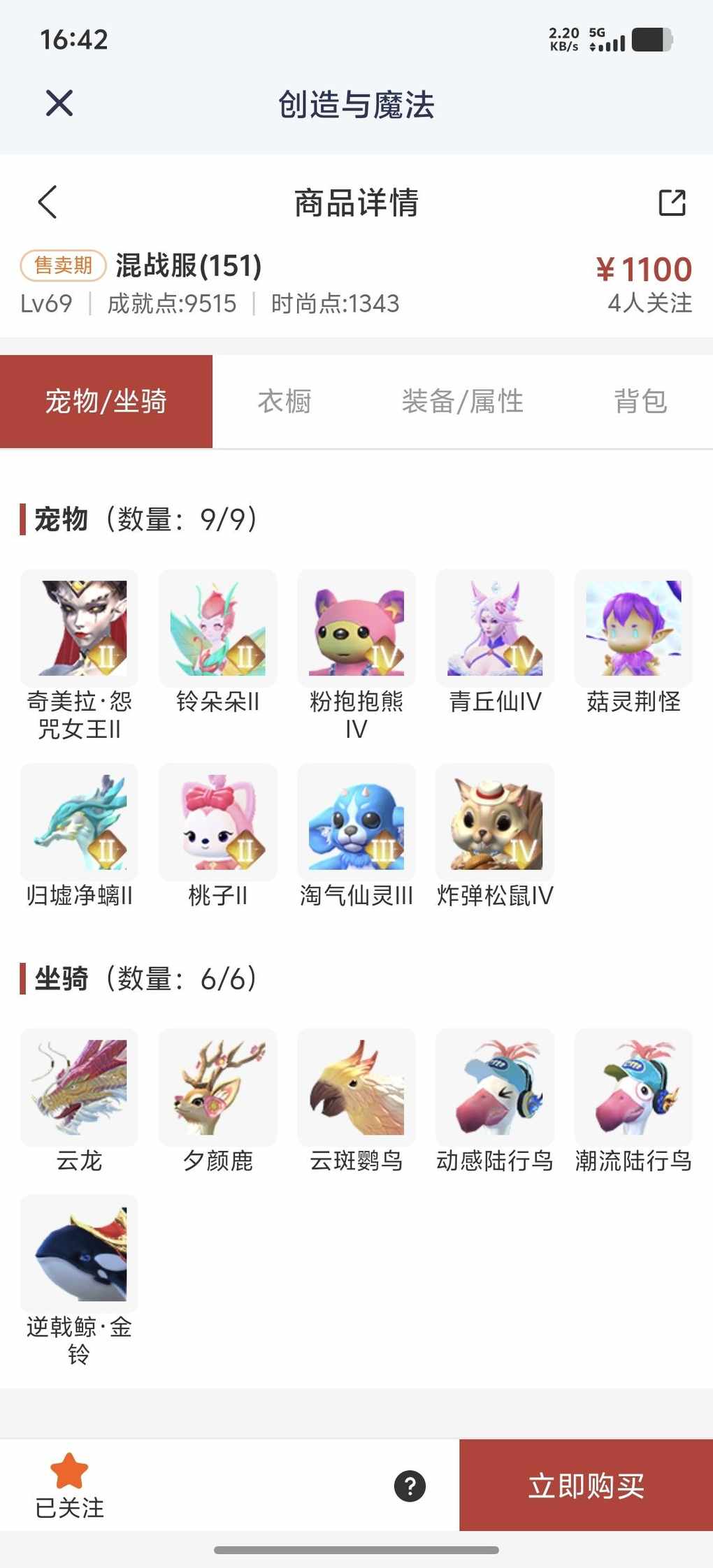Close the 创造与魔法 page with the X
The height and width of the screenshot is (1568, 713).
click(59, 103)
